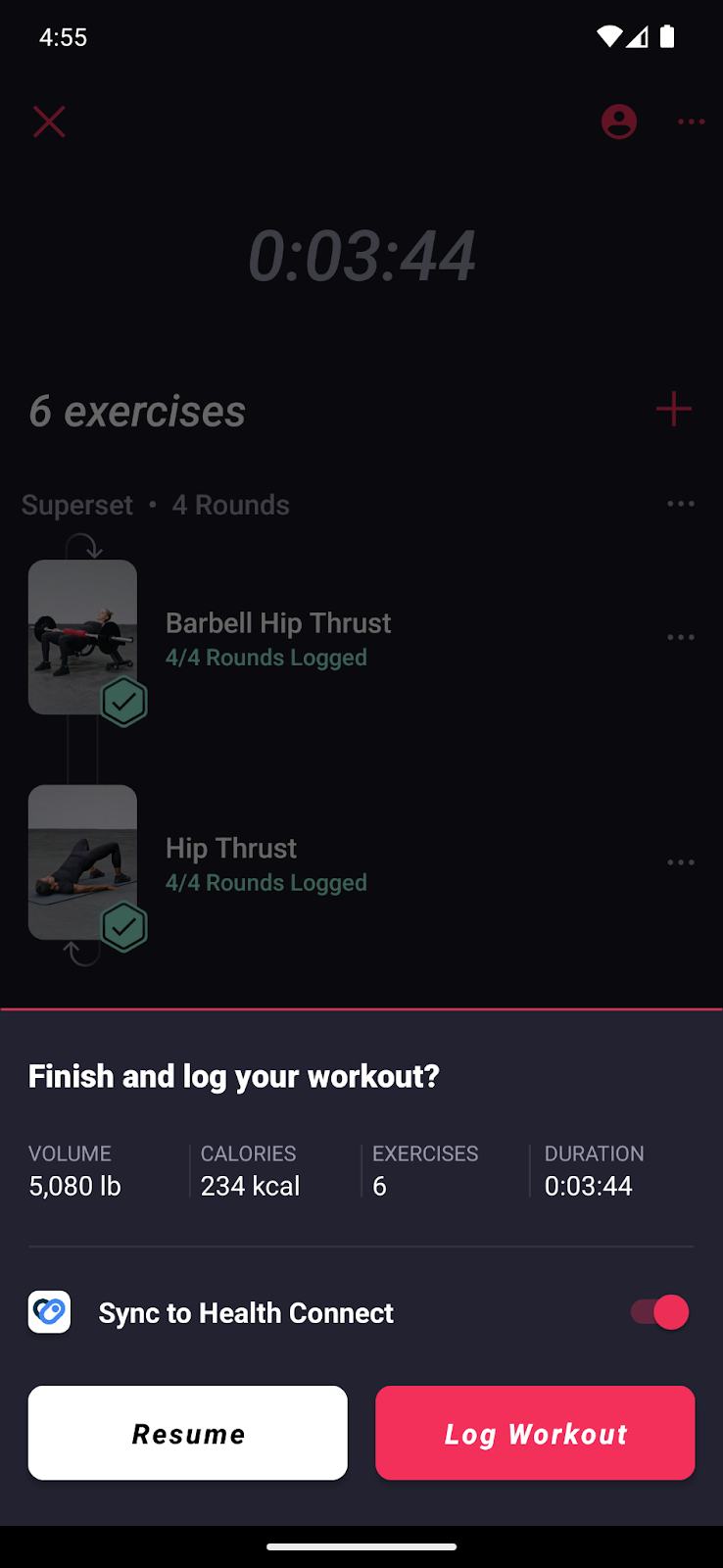Viewport: 723px width, 1568px height.
Task: Dismiss the workout with the X icon
Action: tap(49, 122)
